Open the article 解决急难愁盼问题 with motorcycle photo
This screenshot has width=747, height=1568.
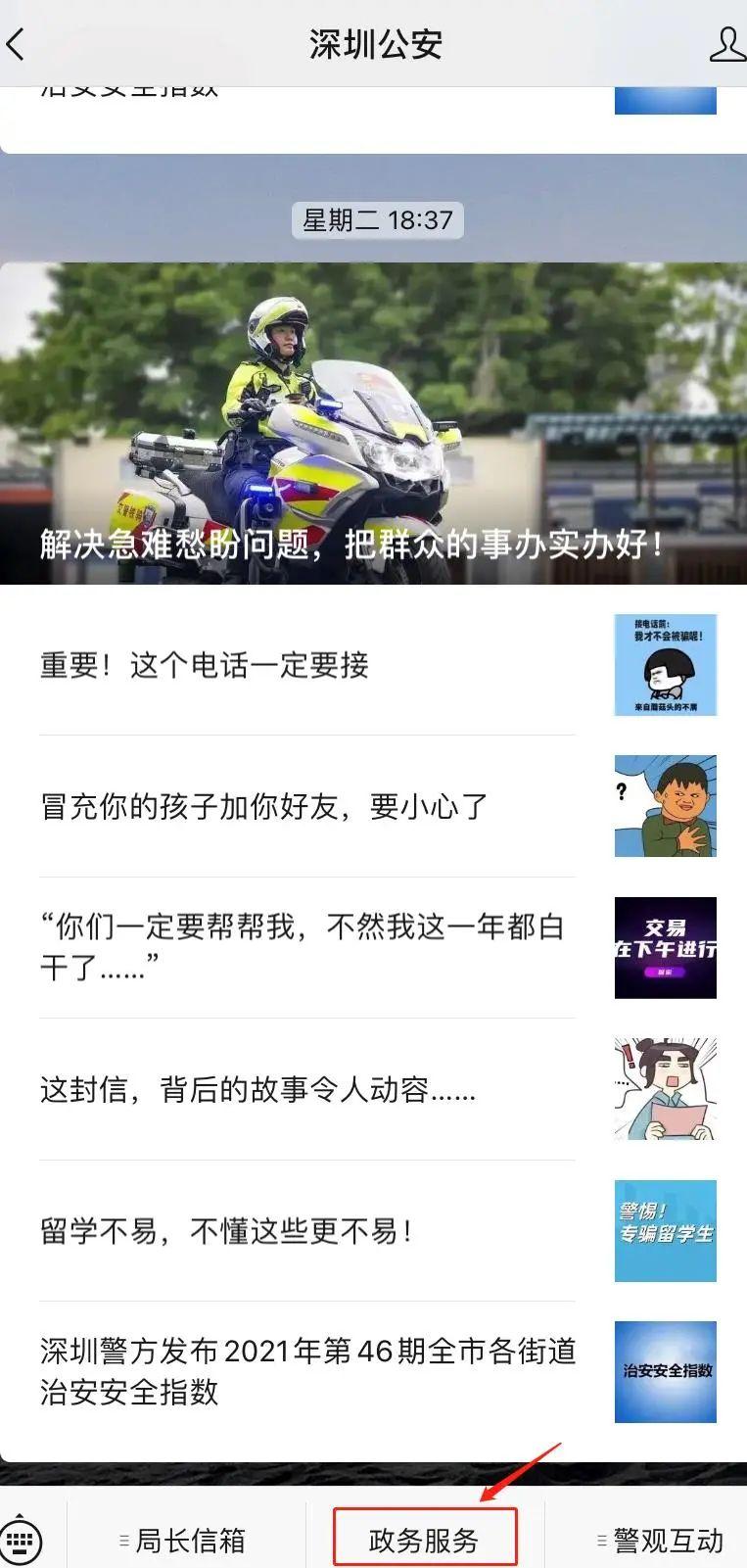coord(372,423)
